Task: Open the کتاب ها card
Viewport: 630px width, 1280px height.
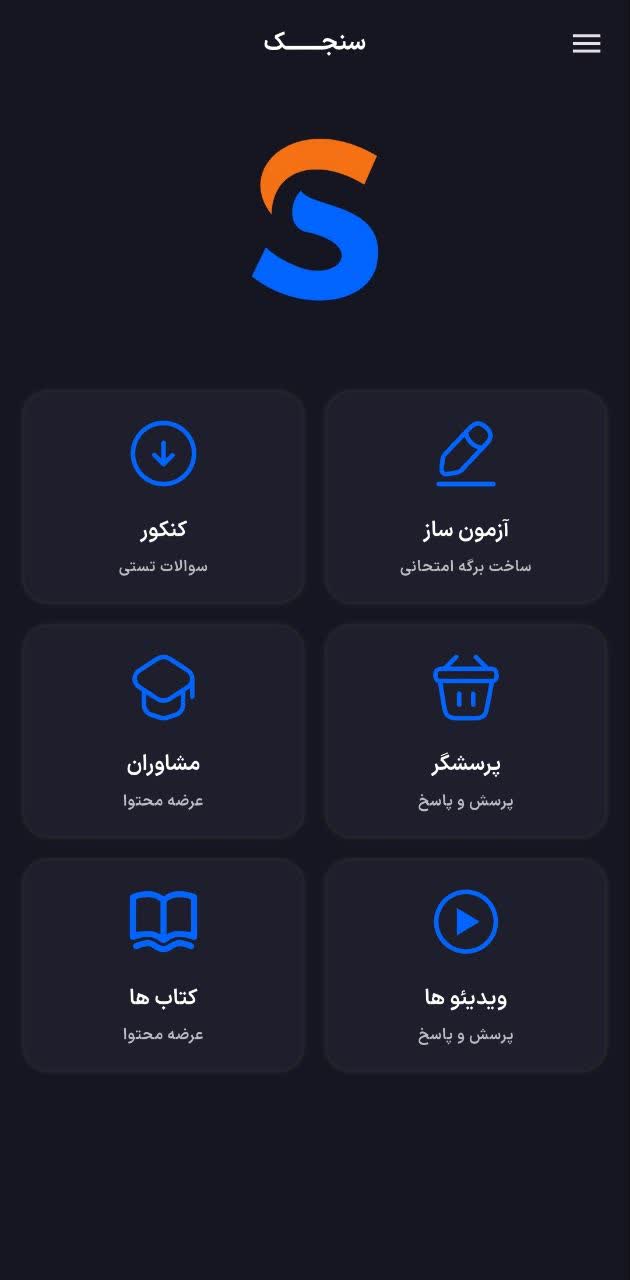Action: pos(163,965)
